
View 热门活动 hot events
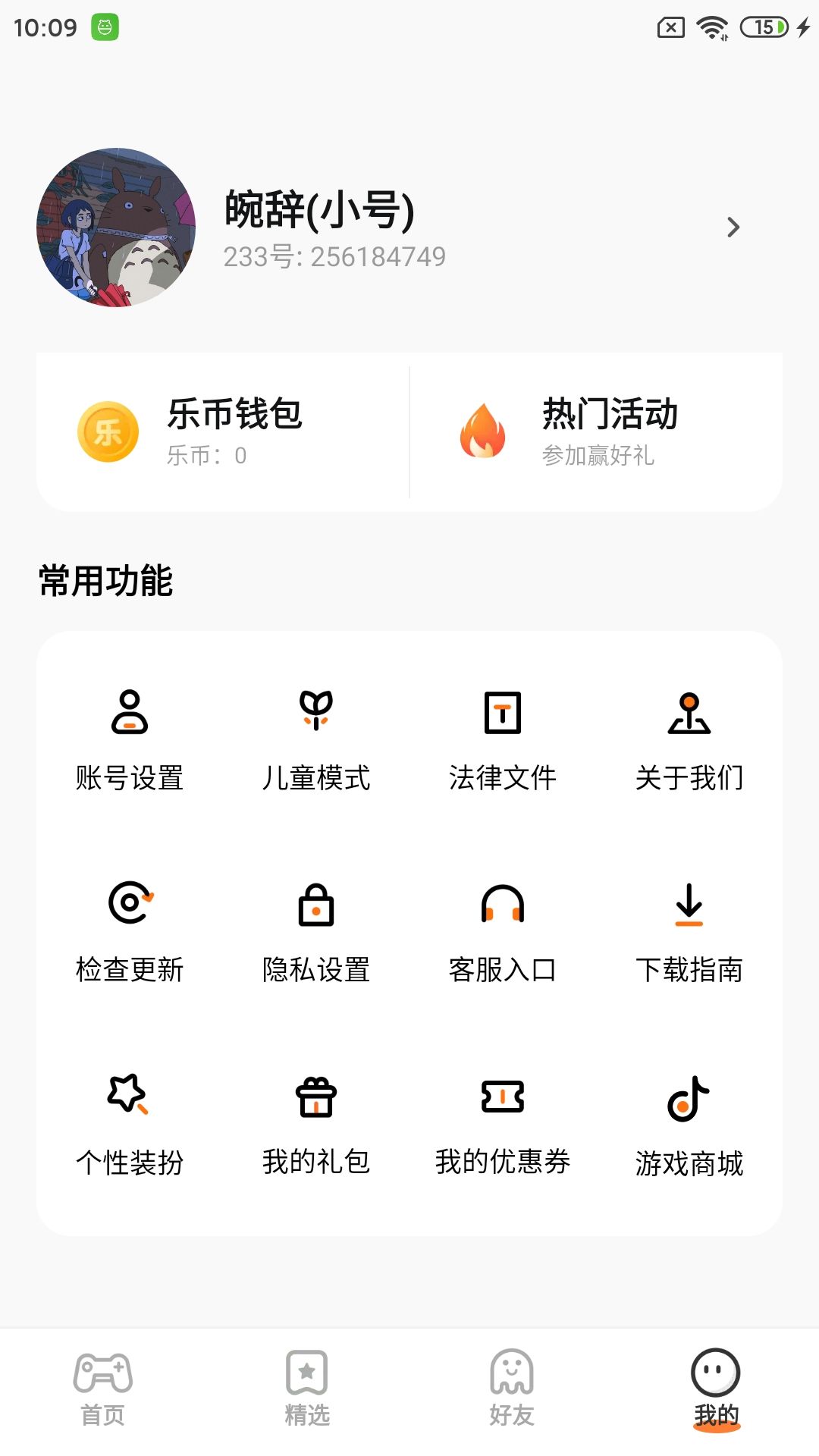click(x=596, y=431)
